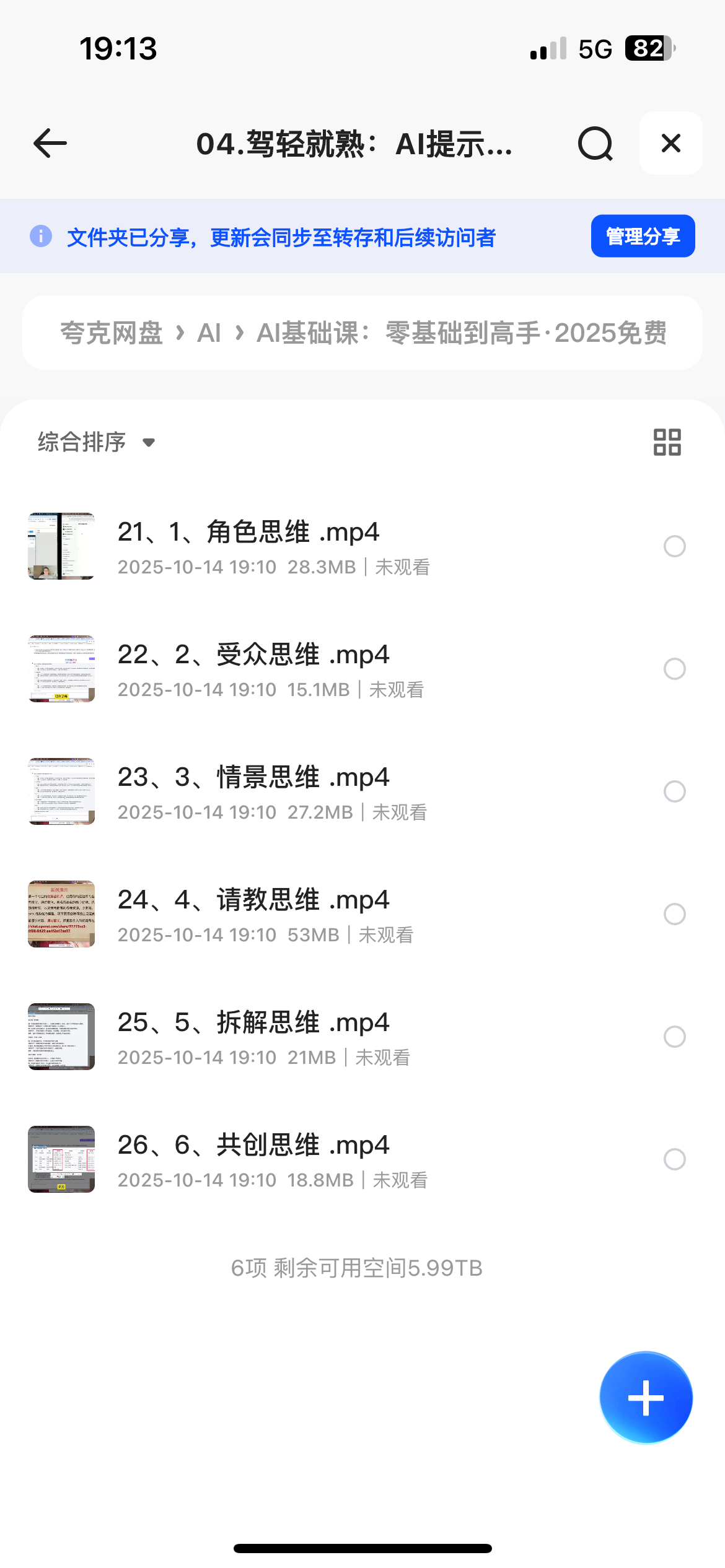Jump to the AI breadcrumb folder
Screen dimensions: 725x1568
(209, 333)
